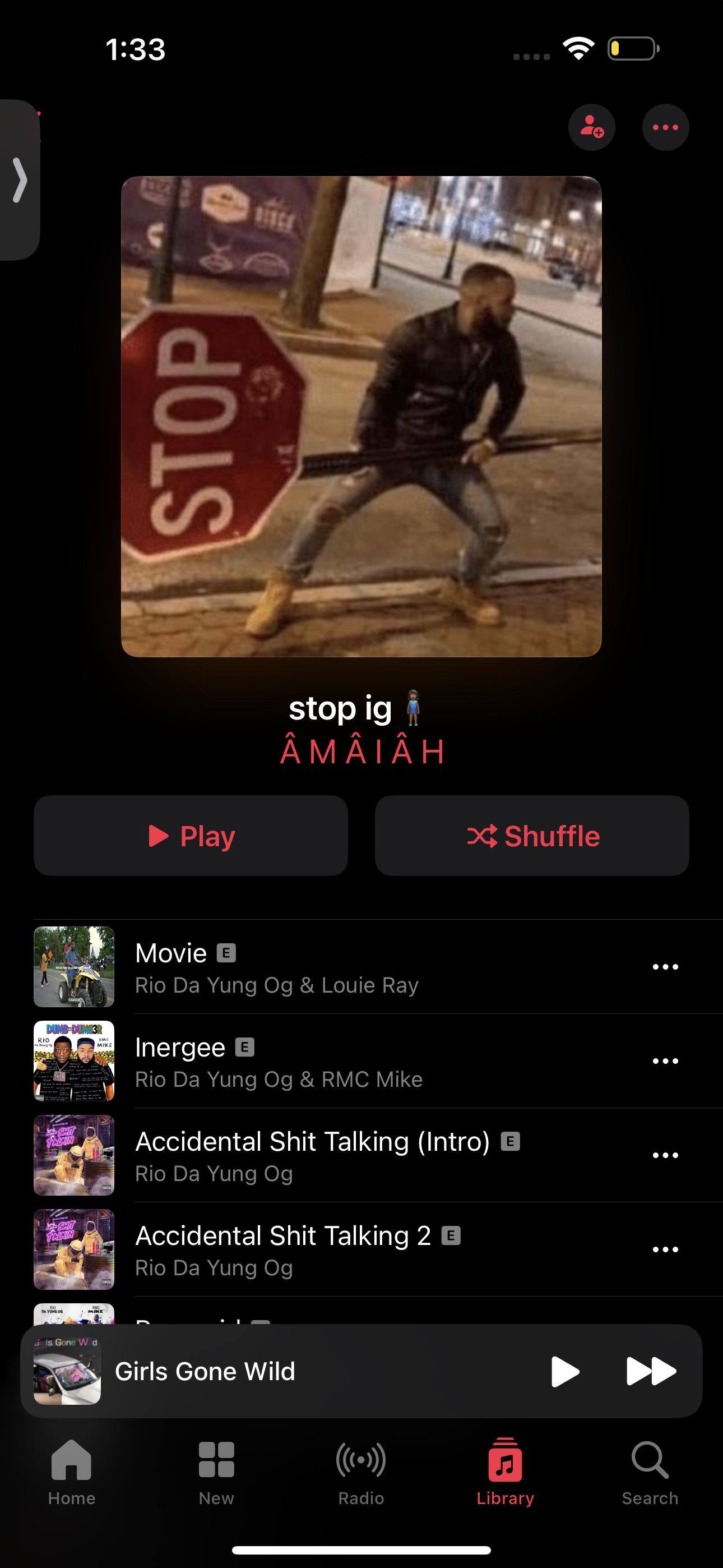The width and height of the screenshot is (723, 1568).
Task: Shuffle the stop ig playlist
Action: 532,835
